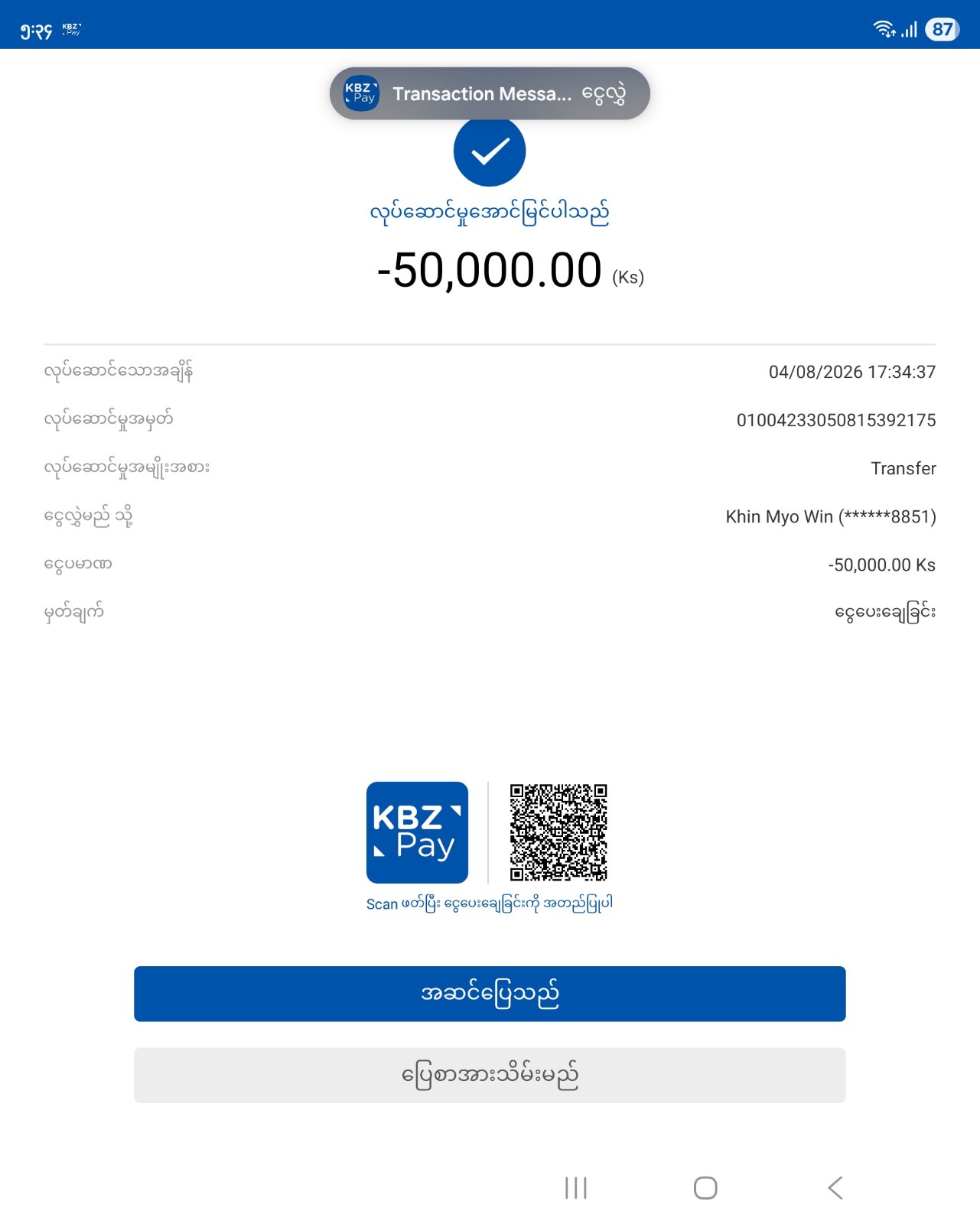This screenshot has width=980, height=1224.
Task: Open the Transaction Message notification banner
Action: click(490, 93)
